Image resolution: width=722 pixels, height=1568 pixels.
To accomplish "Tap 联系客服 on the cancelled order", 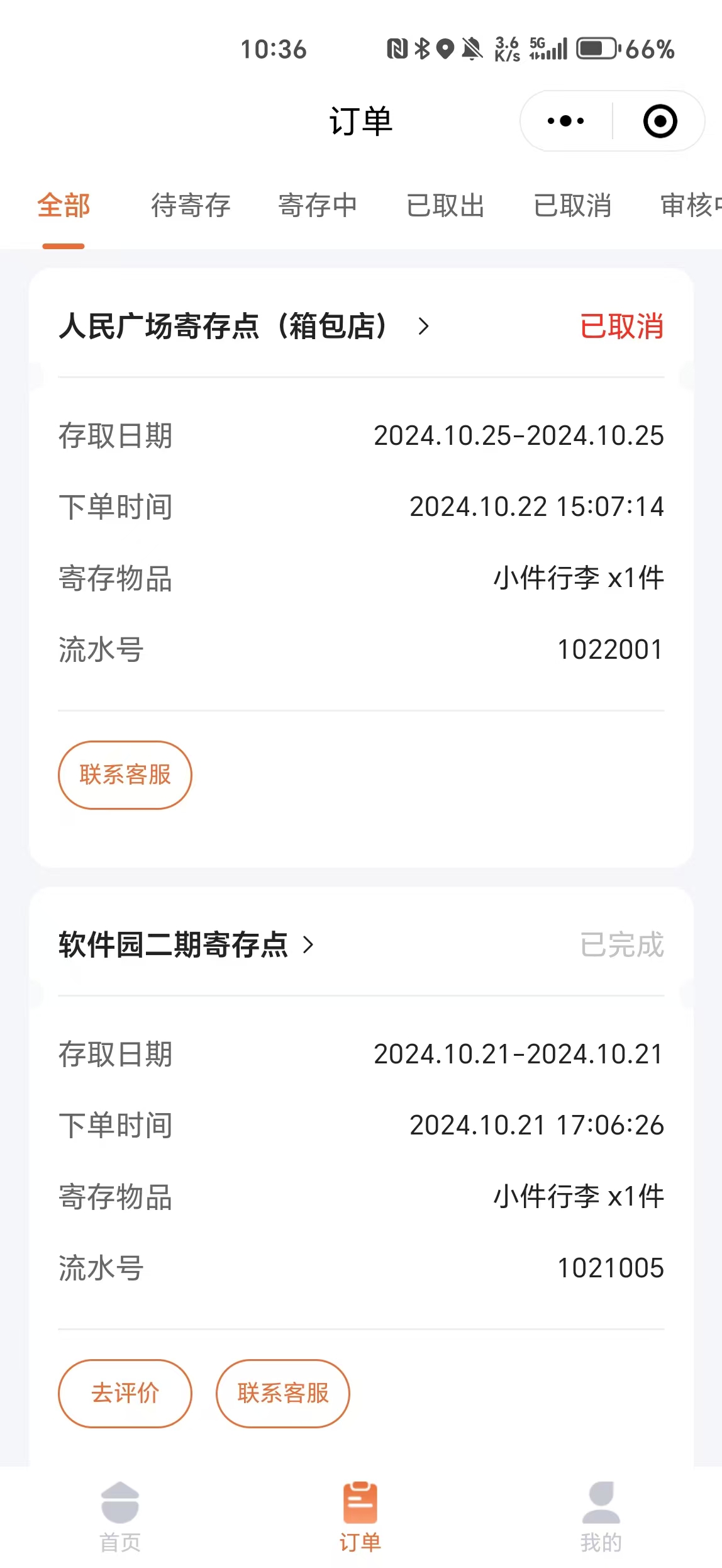I will pyautogui.click(x=125, y=775).
